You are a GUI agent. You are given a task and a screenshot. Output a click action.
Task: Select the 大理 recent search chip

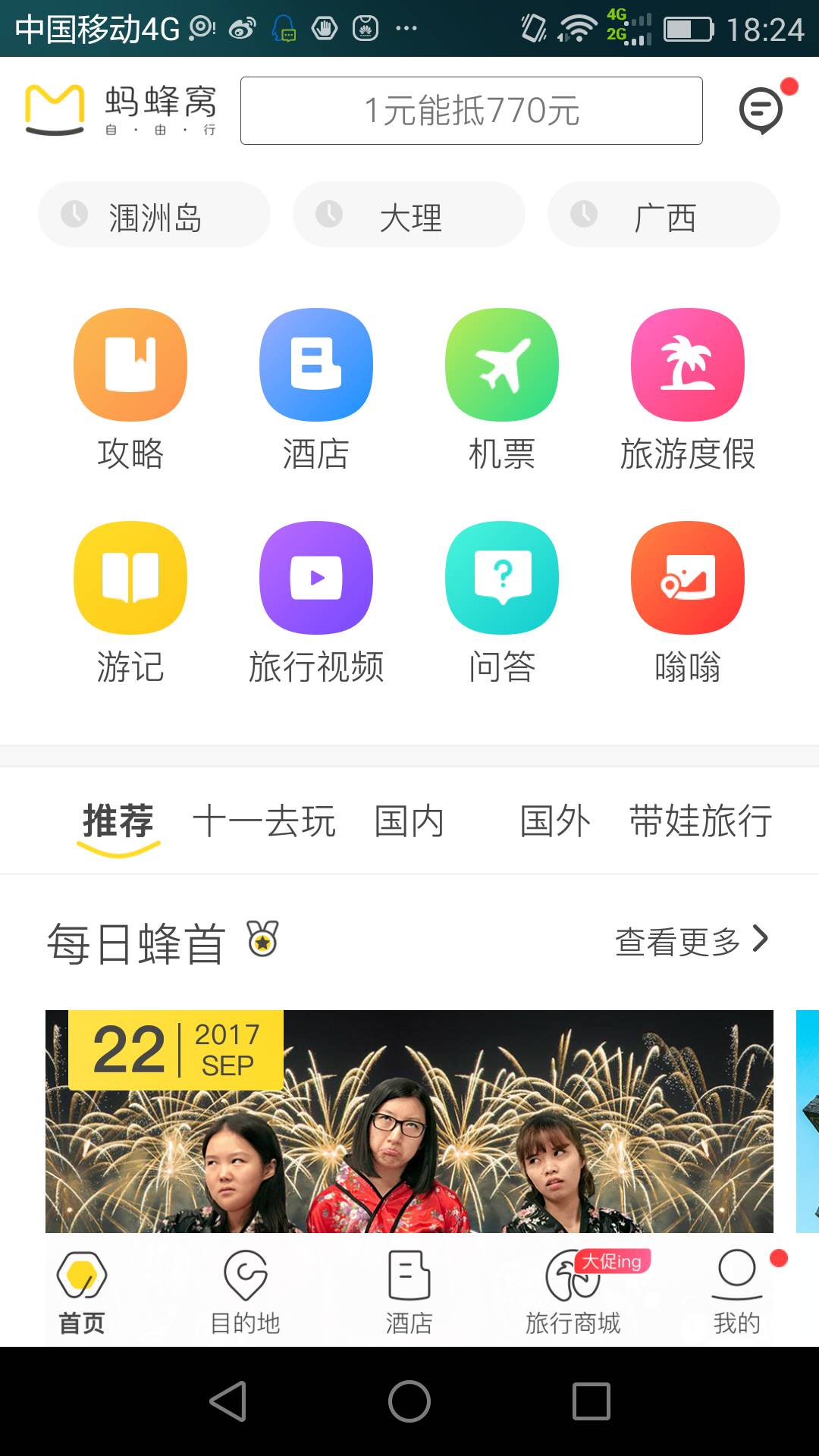coord(408,215)
